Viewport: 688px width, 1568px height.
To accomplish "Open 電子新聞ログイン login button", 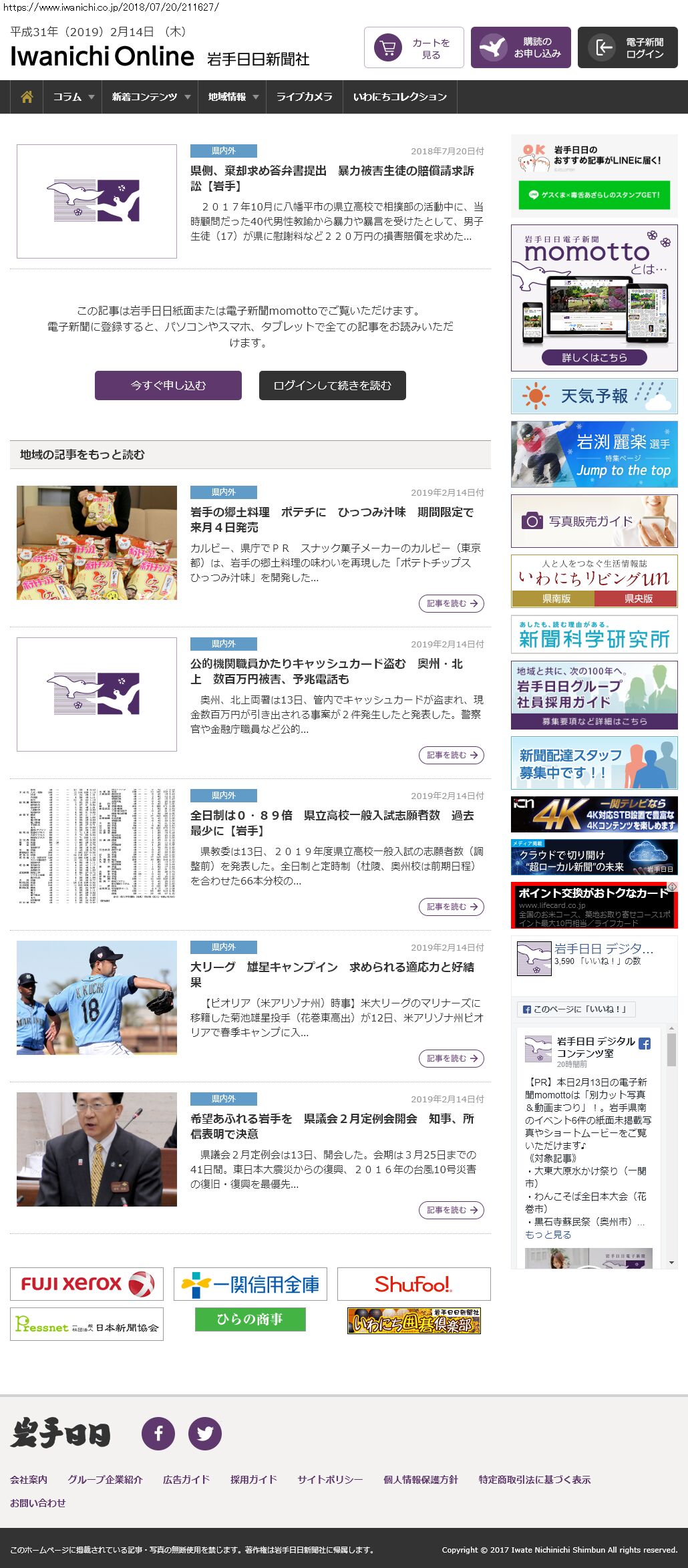I will pos(628,47).
